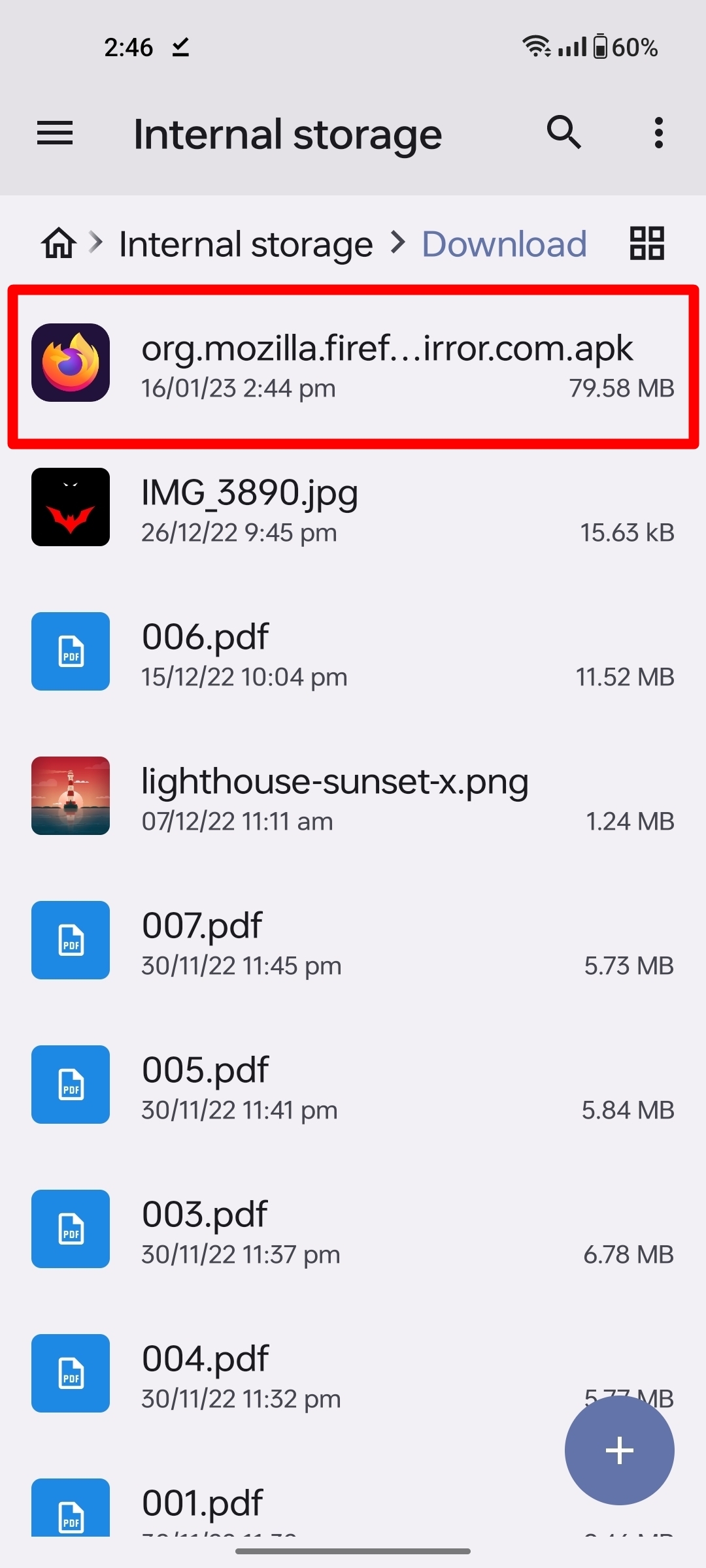Image resolution: width=706 pixels, height=1568 pixels.
Task: Click the PDF icon for 007.pdf
Action: click(70, 940)
